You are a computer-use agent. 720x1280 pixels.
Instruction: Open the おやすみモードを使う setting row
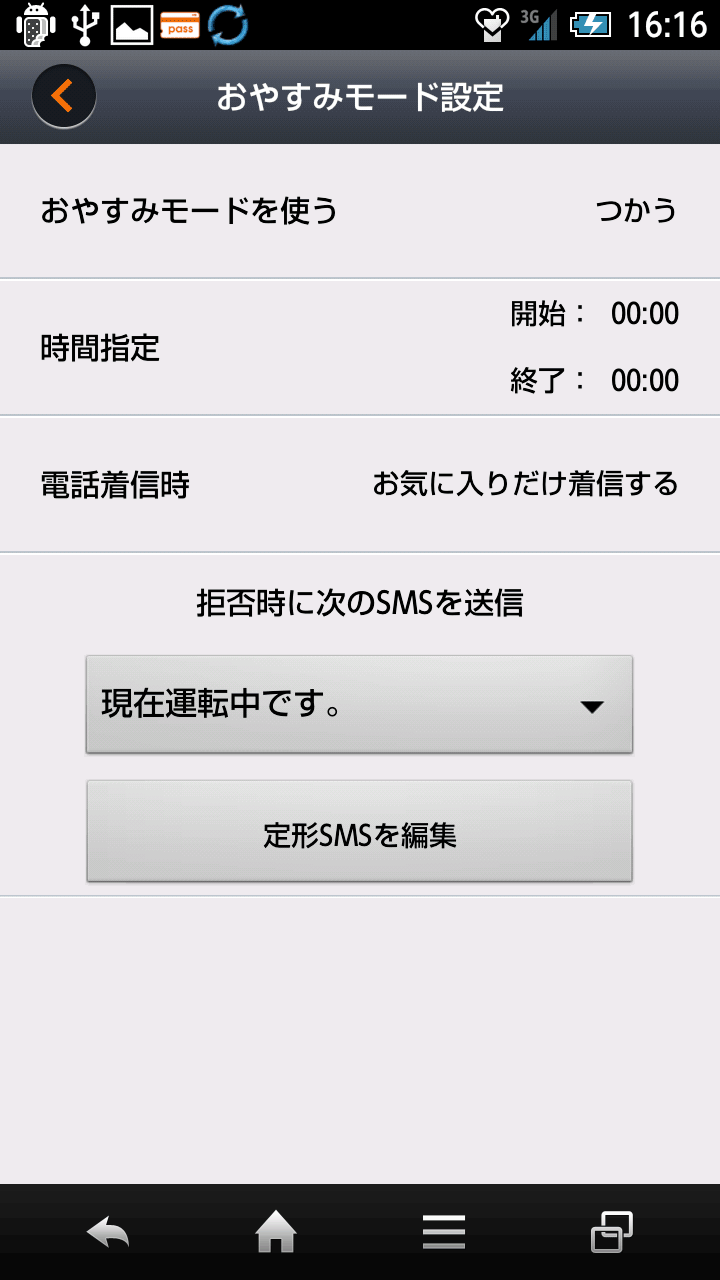pyautogui.click(x=360, y=211)
